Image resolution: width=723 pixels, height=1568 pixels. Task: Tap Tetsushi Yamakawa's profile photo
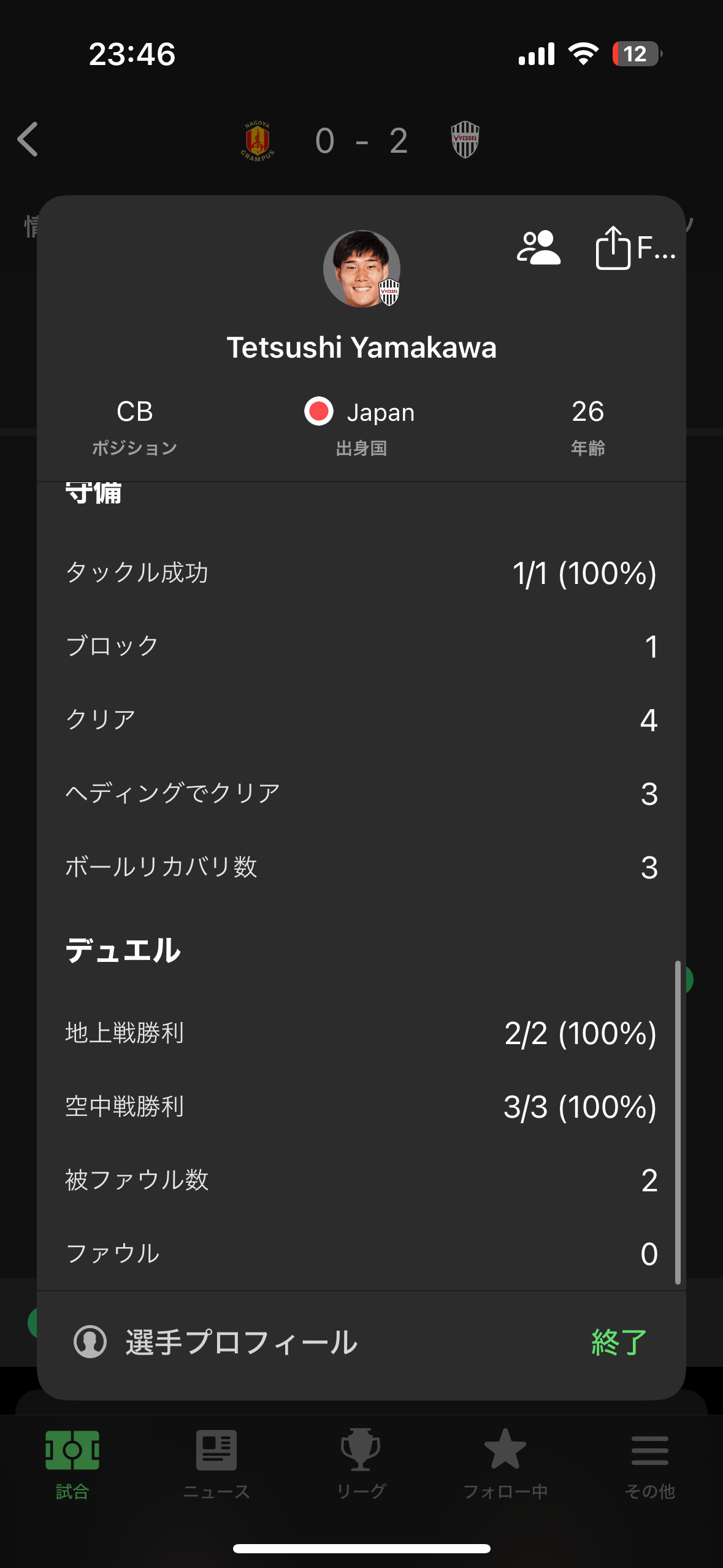click(x=362, y=269)
